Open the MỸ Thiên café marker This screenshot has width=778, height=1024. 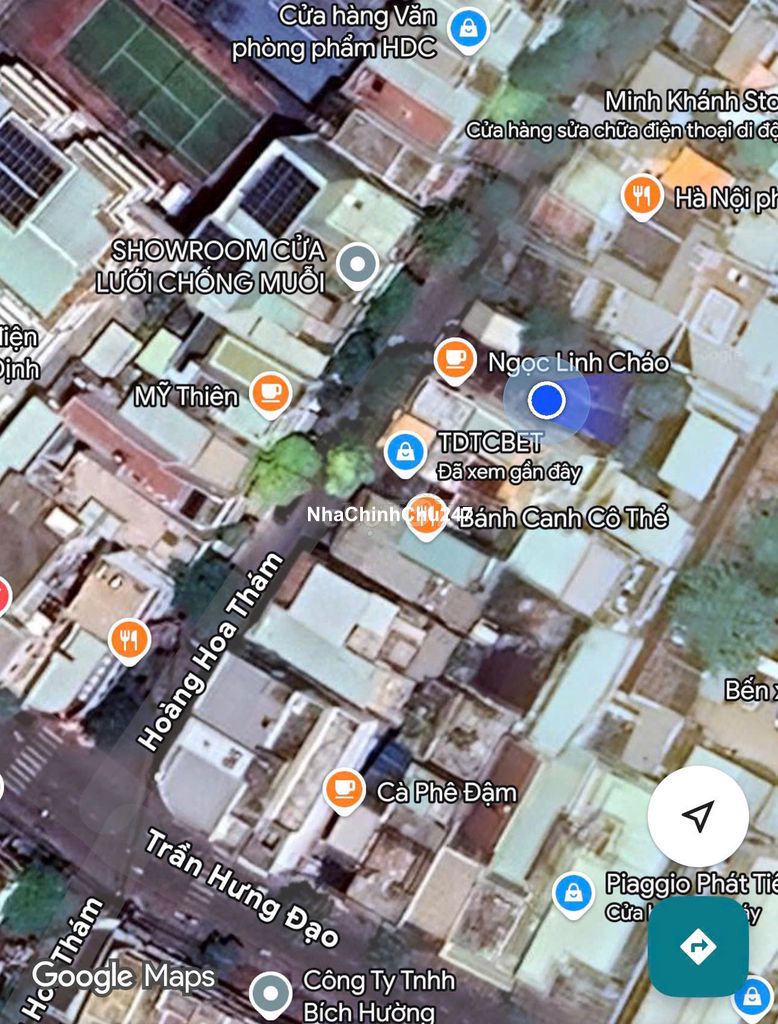269,393
